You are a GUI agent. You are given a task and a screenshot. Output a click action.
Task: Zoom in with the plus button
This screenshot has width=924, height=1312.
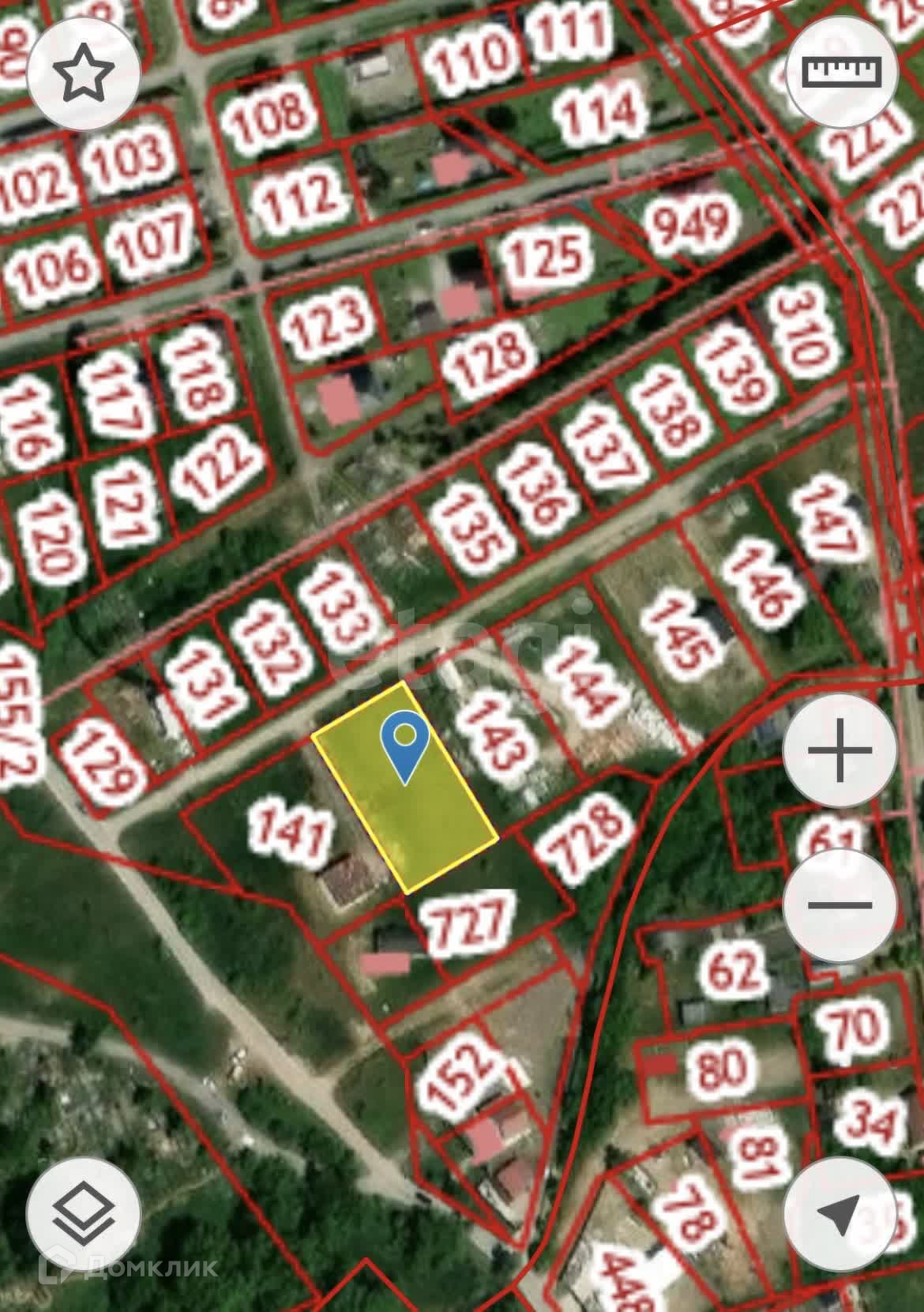pyautogui.click(x=840, y=750)
